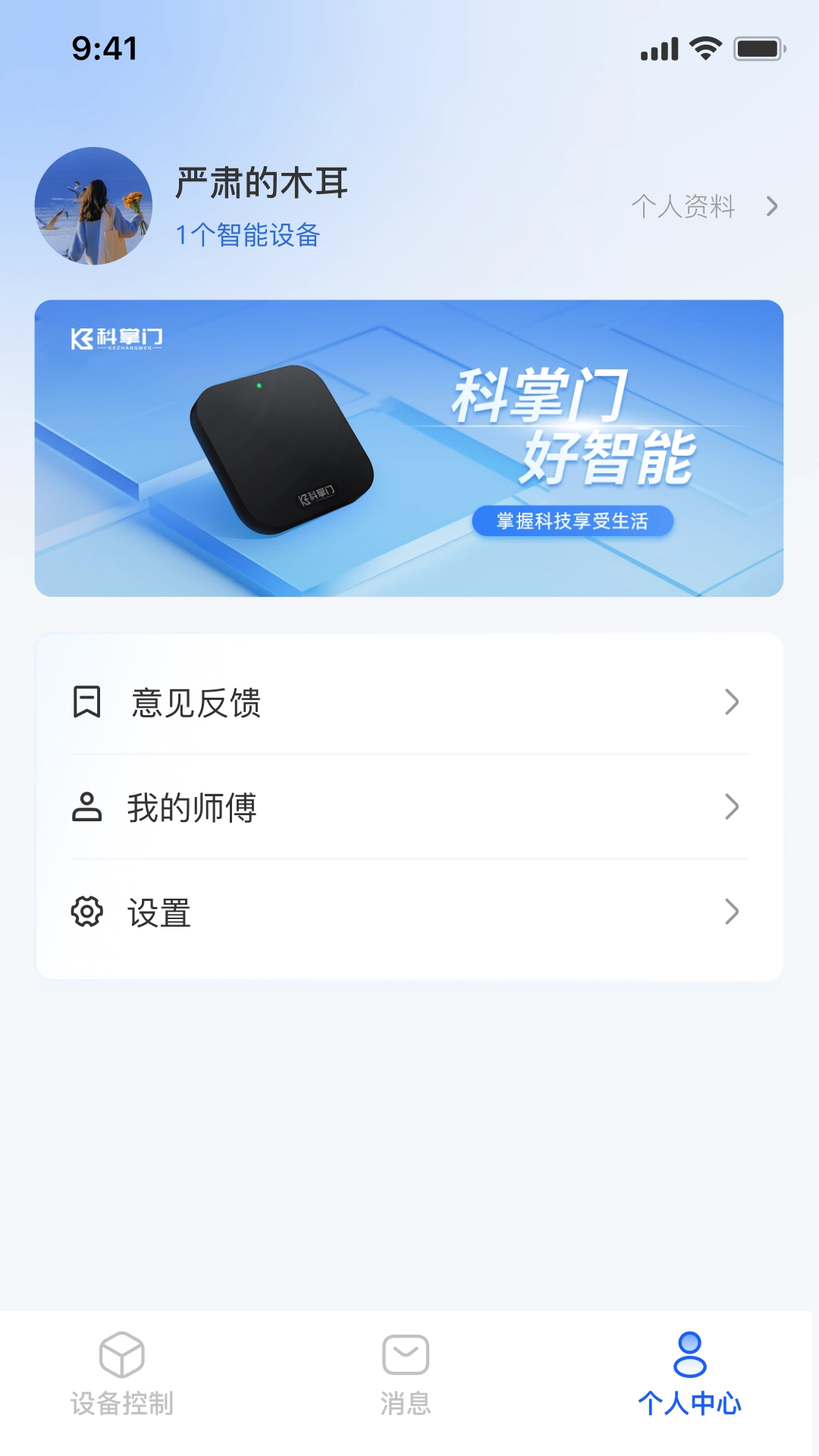The width and height of the screenshot is (819, 1456).
Task: Tap the cellular signal indicator
Action: [661, 48]
